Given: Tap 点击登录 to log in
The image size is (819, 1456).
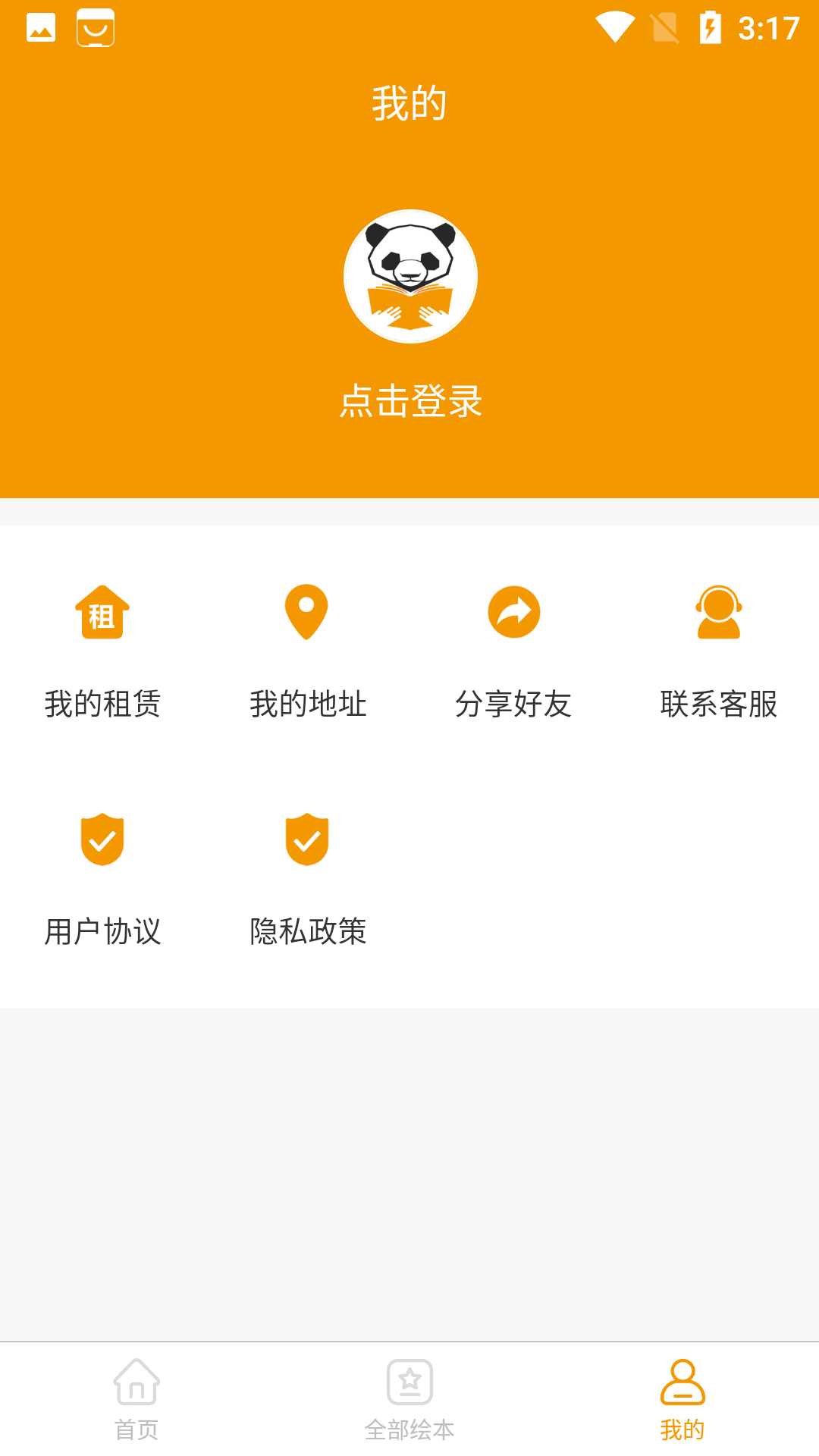Looking at the screenshot, I should [x=410, y=400].
